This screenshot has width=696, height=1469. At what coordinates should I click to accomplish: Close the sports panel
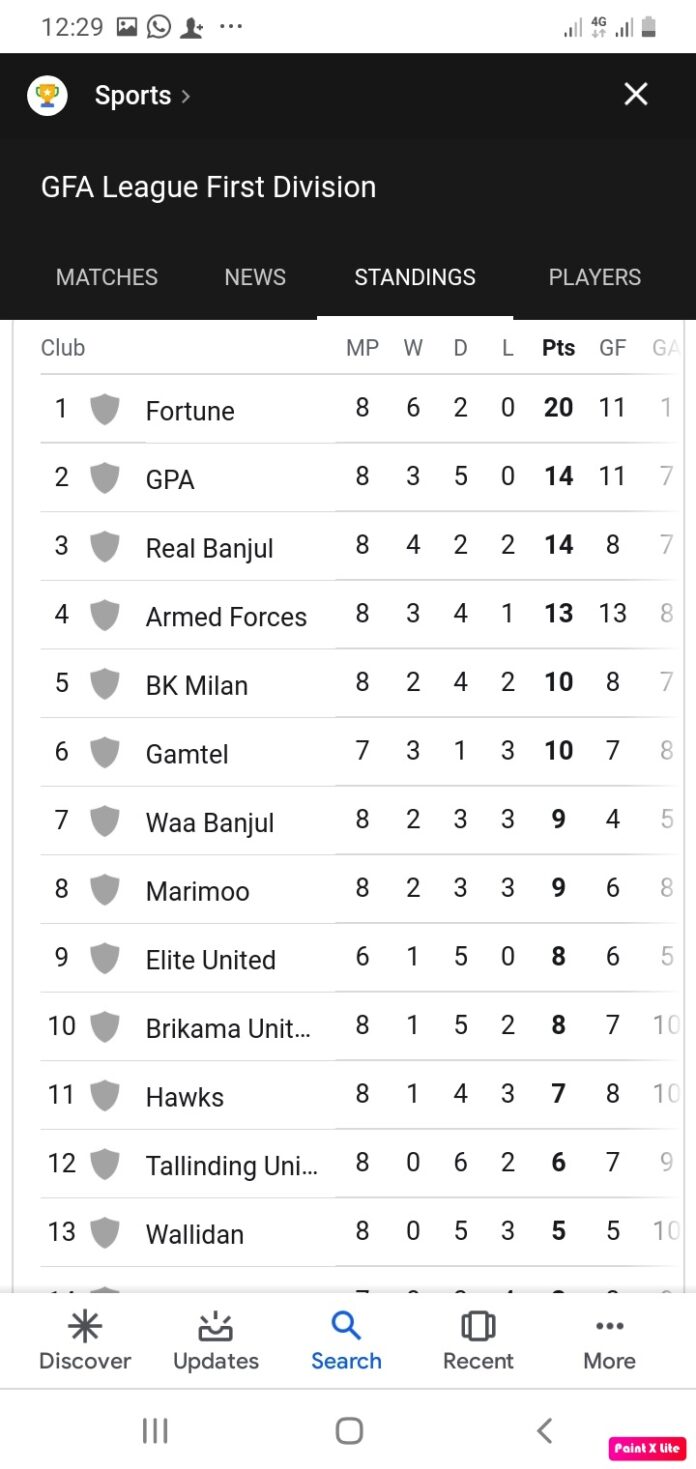636,95
